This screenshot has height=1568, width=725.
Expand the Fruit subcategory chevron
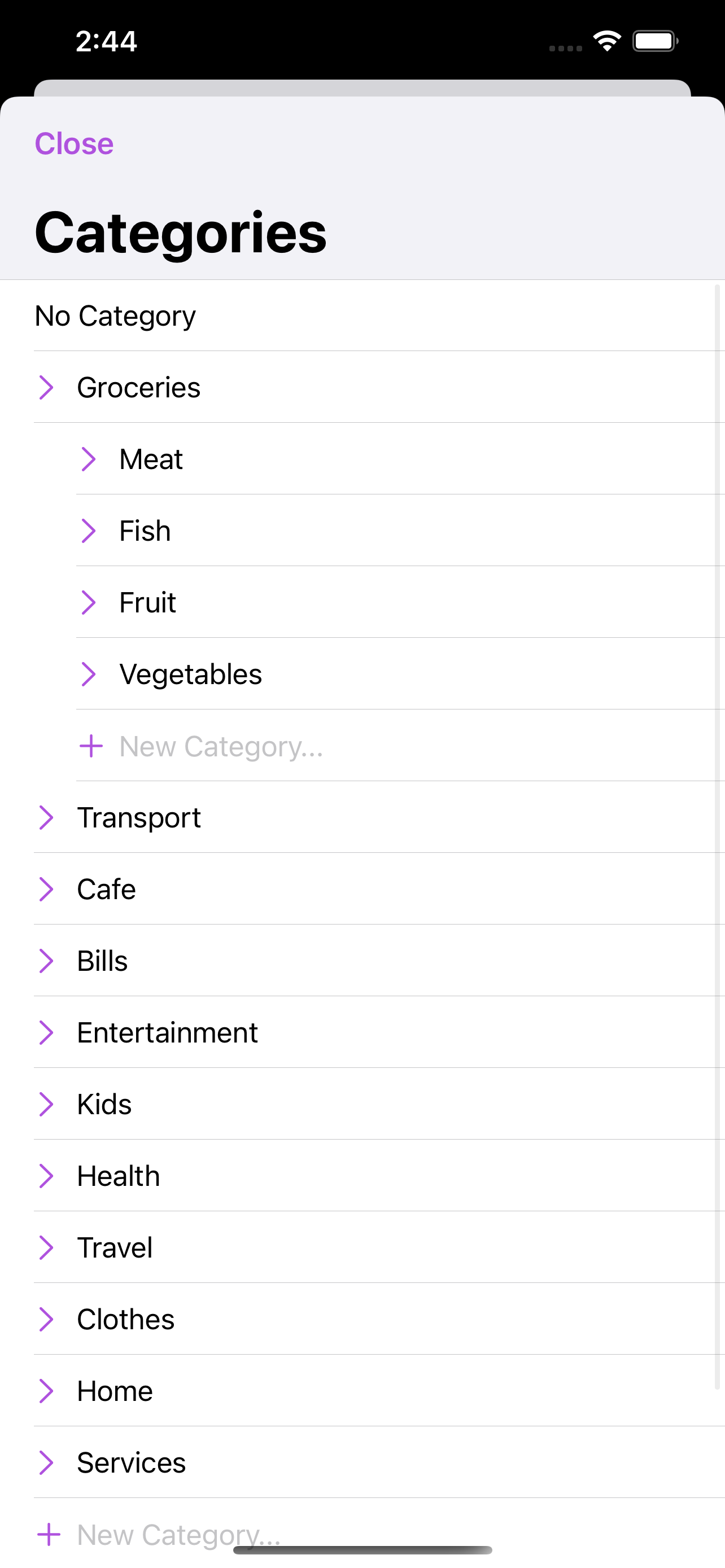(x=88, y=603)
